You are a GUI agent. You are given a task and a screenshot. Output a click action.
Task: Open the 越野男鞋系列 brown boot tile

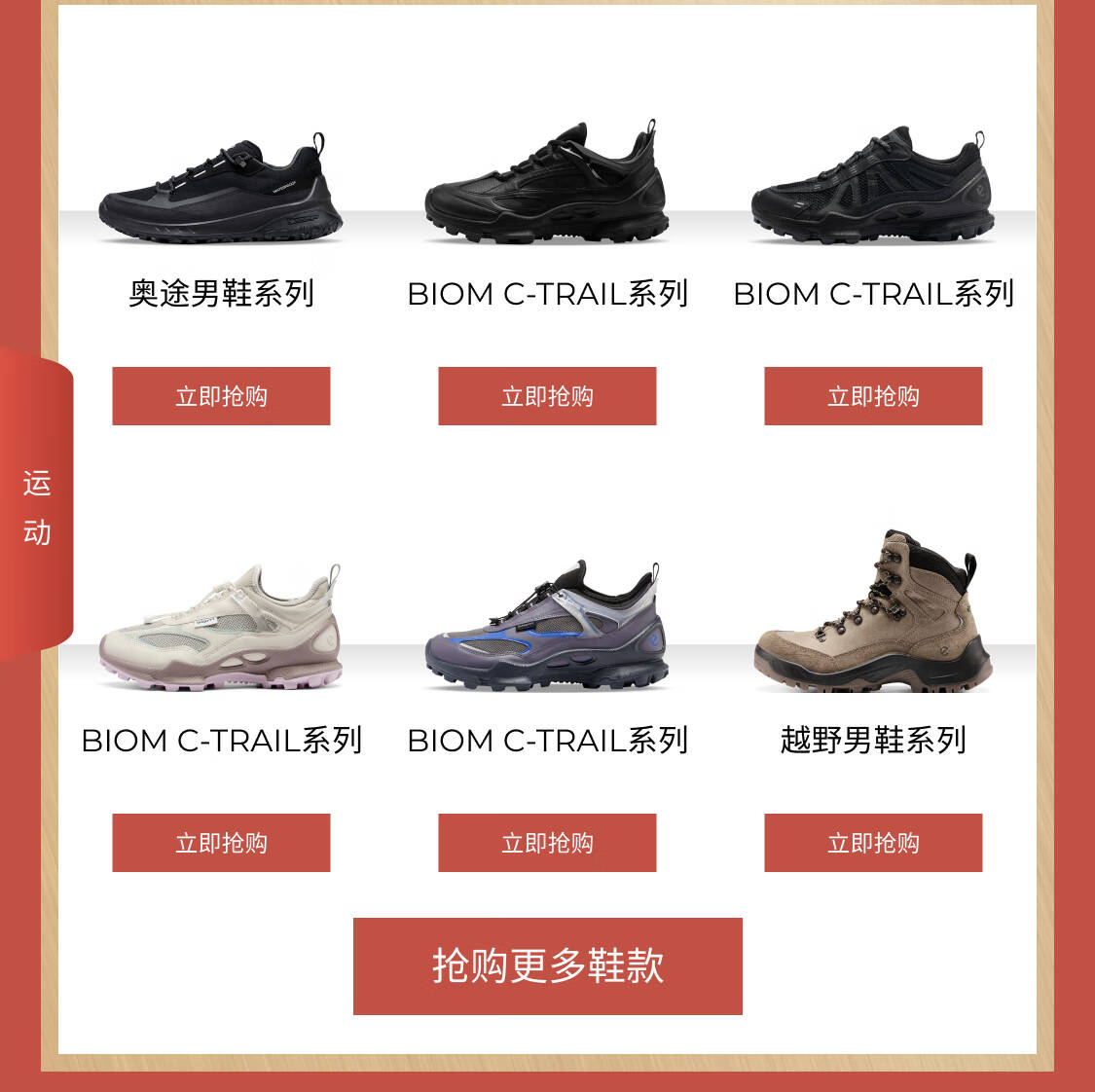click(873, 615)
